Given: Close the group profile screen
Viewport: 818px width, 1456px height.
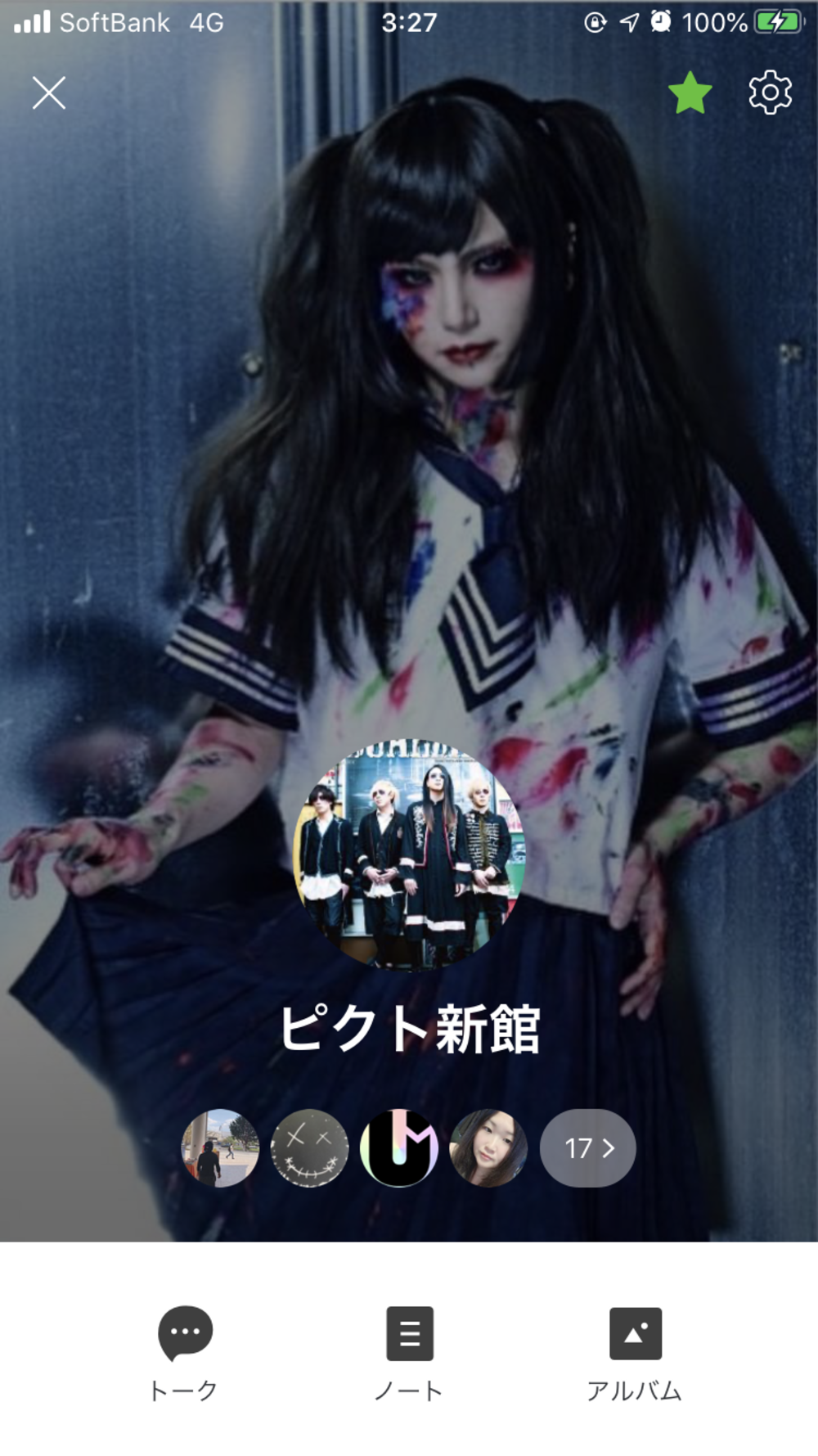Looking at the screenshot, I should (48, 92).
